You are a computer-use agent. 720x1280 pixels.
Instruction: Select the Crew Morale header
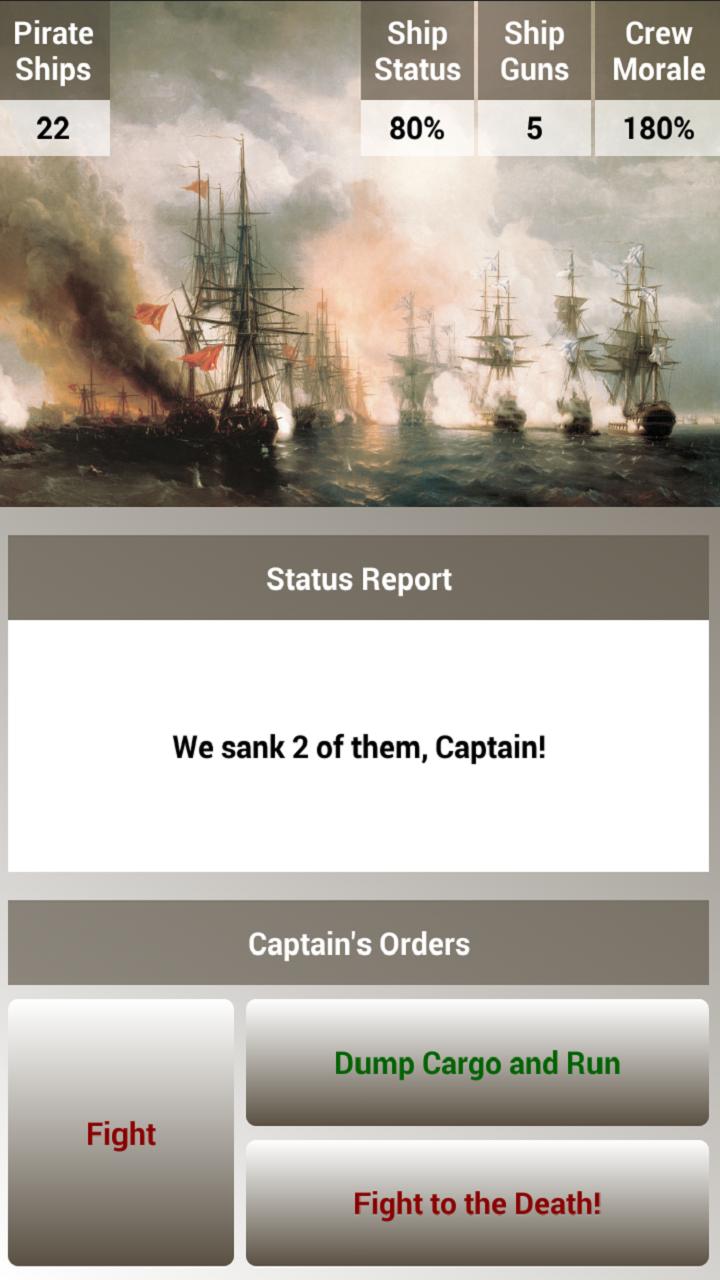657,50
